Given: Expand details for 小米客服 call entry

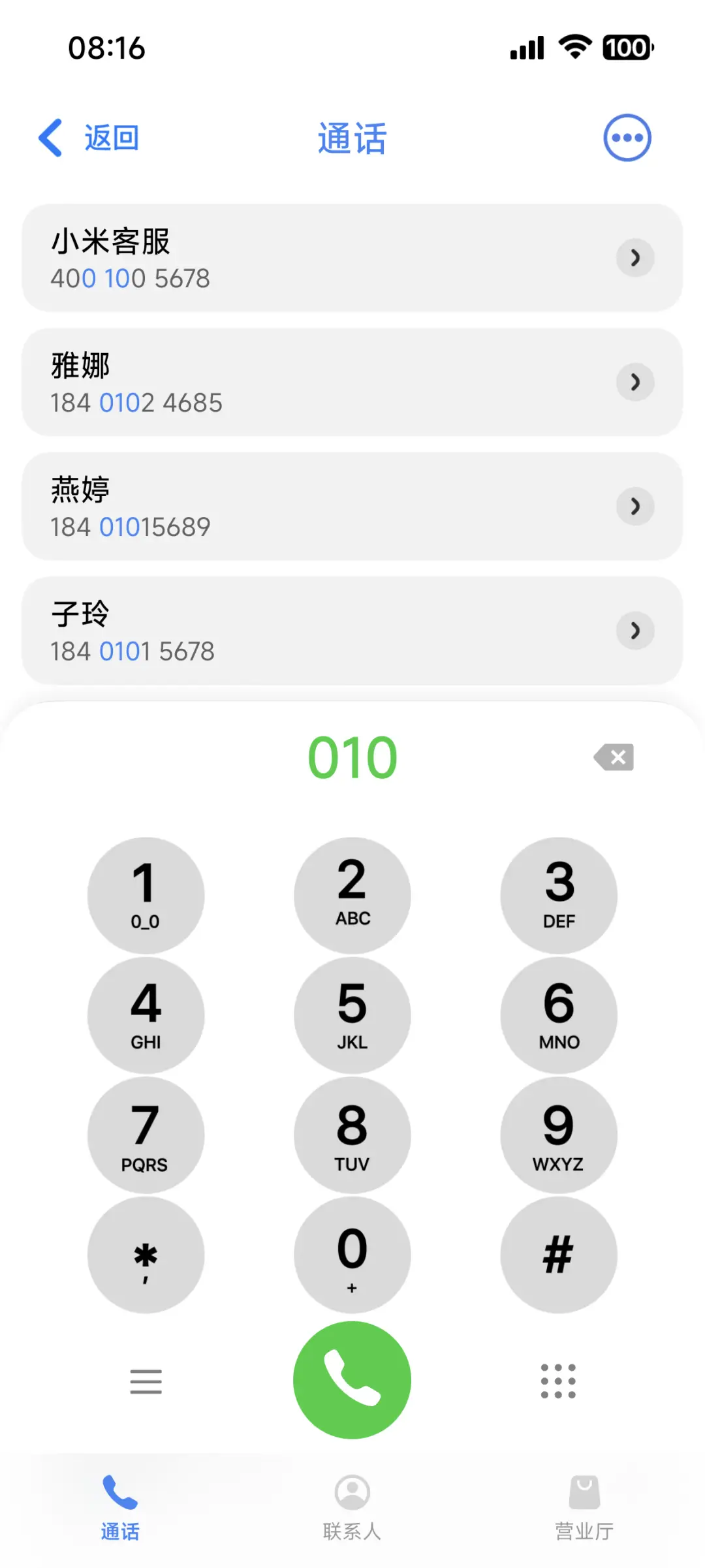Looking at the screenshot, I should (x=634, y=258).
